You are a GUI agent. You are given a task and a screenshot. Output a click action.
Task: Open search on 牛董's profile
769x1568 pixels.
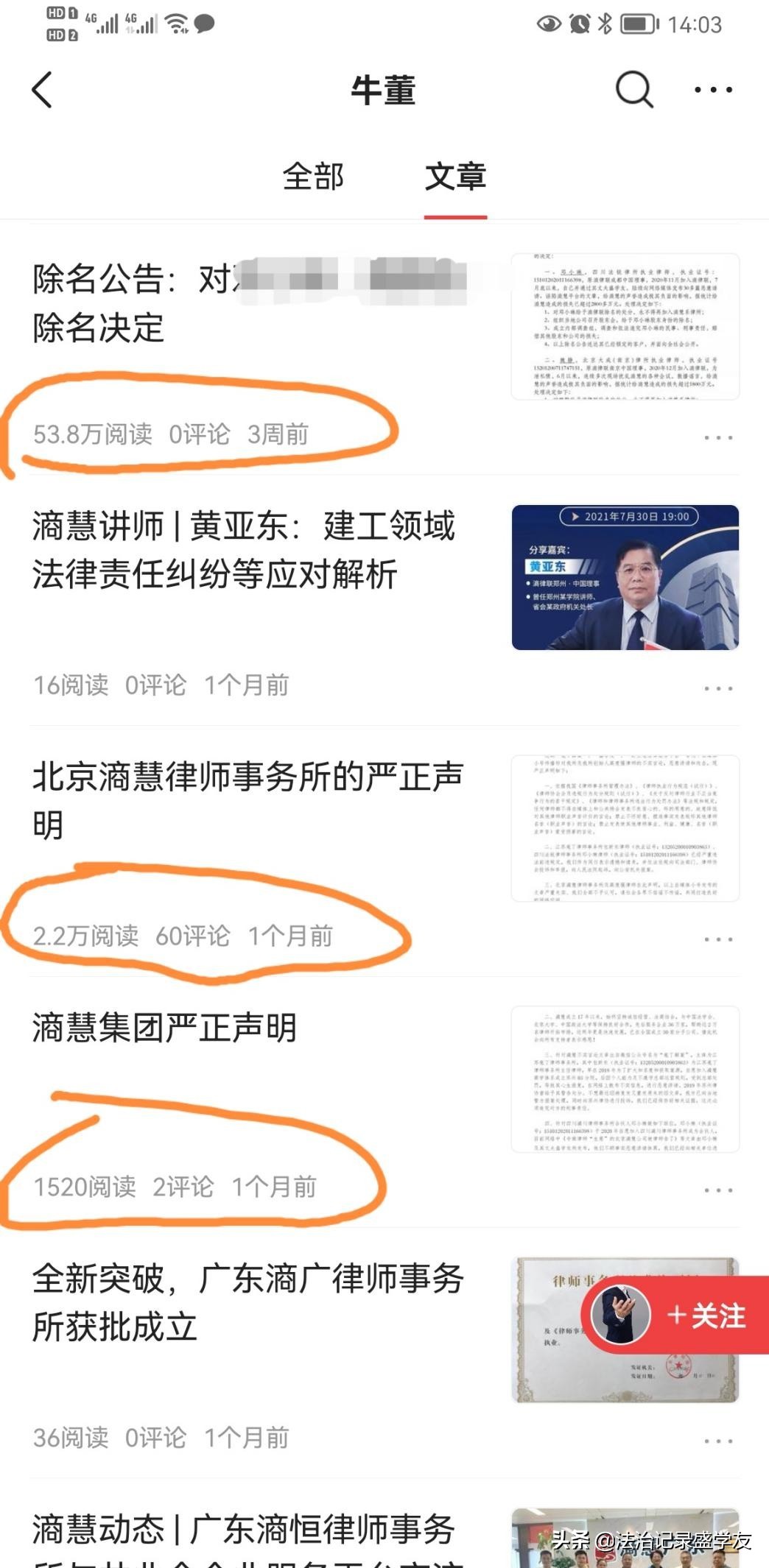pyautogui.click(x=633, y=90)
